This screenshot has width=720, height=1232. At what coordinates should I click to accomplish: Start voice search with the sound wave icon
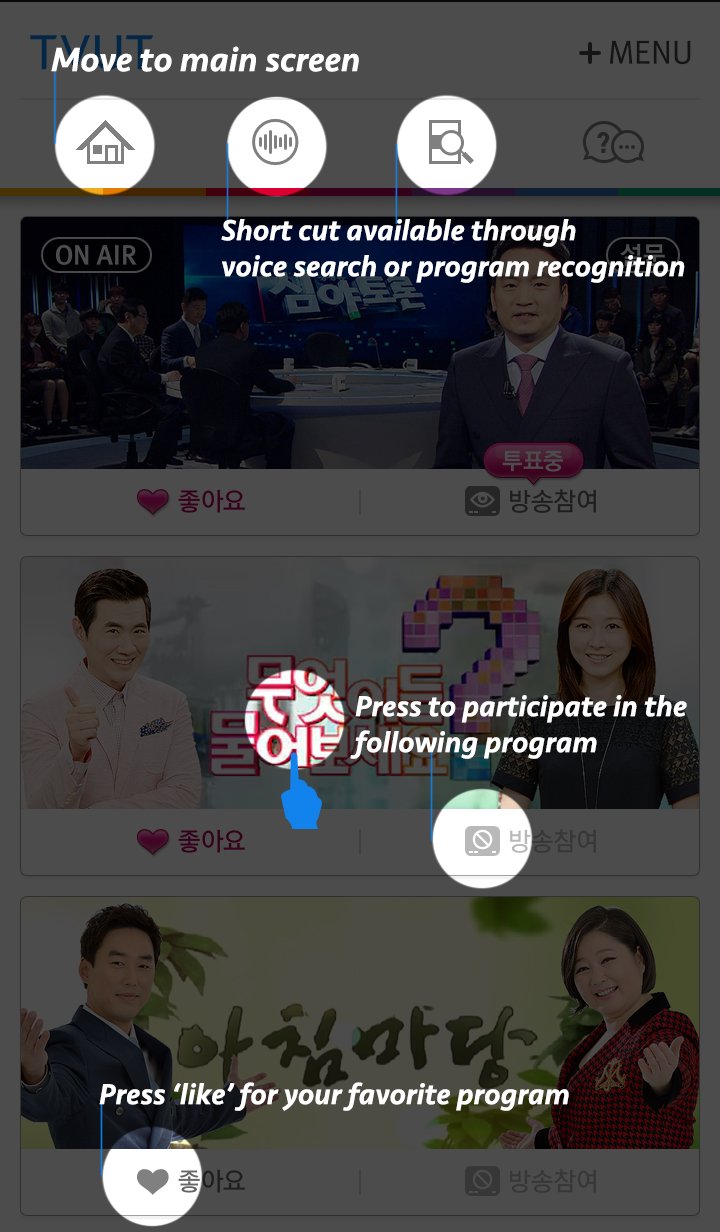(x=276, y=146)
